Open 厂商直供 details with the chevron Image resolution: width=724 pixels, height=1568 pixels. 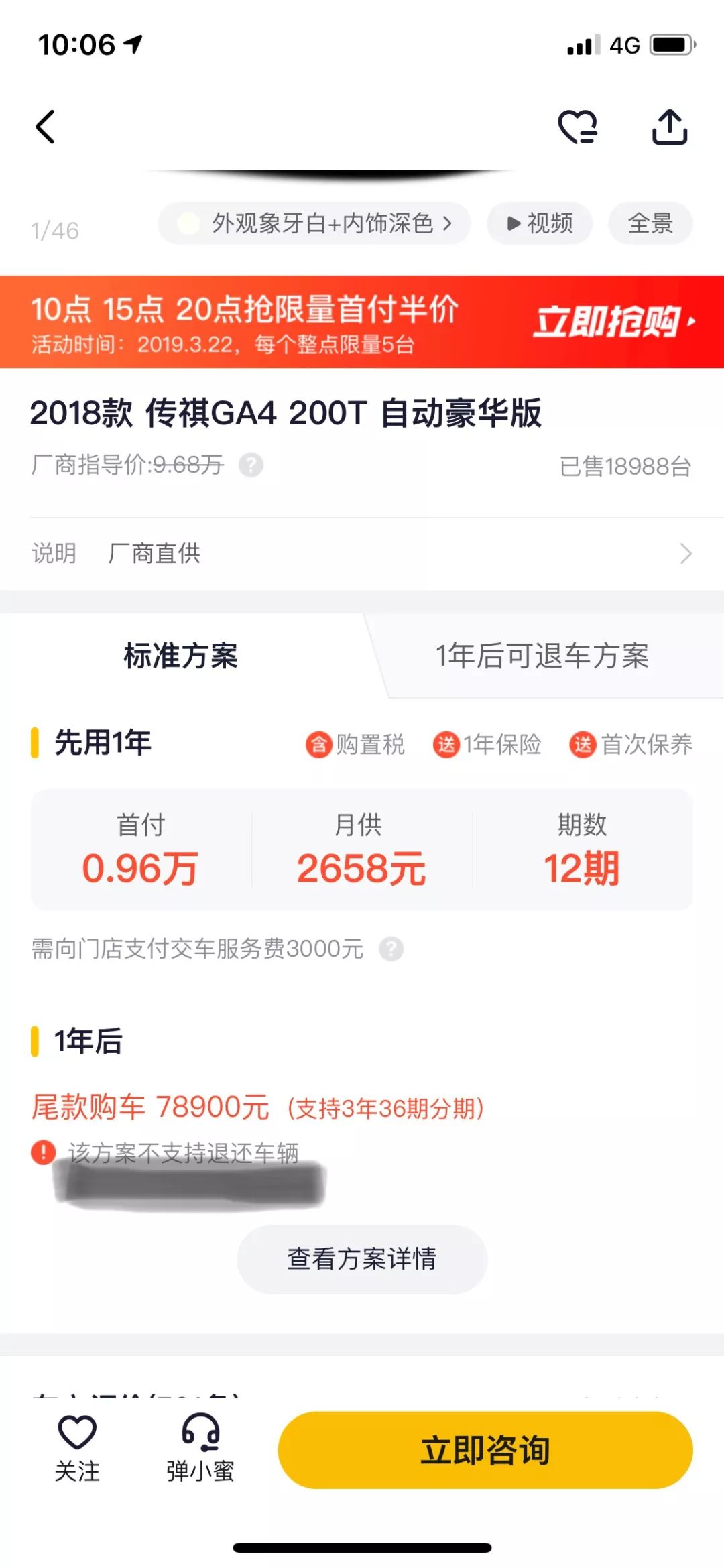point(685,553)
